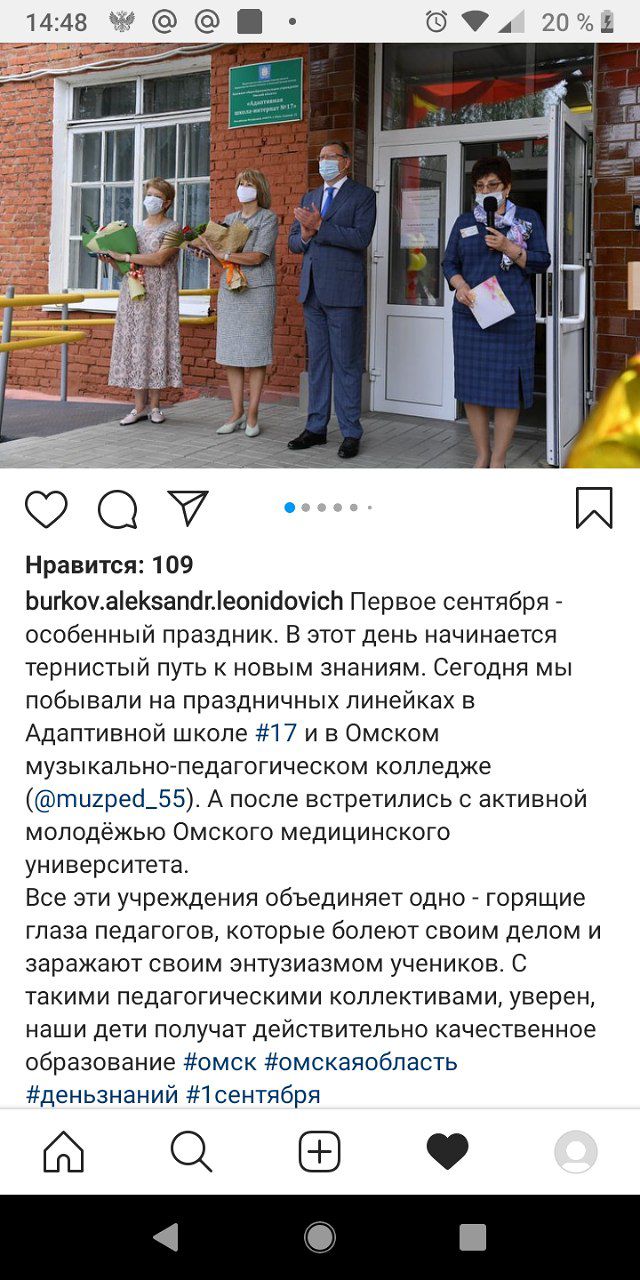Switch to the Search tab
Viewport: 640px width, 1280px height.
pyautogui.click(x=191, y=1152)
